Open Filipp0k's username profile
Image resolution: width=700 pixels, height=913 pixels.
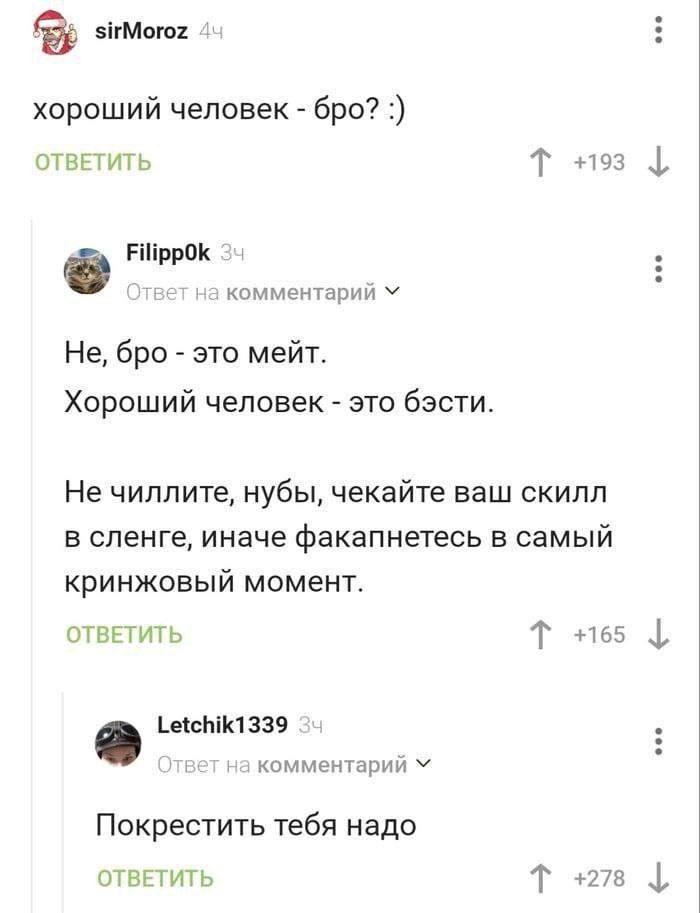tap(167, 254)
